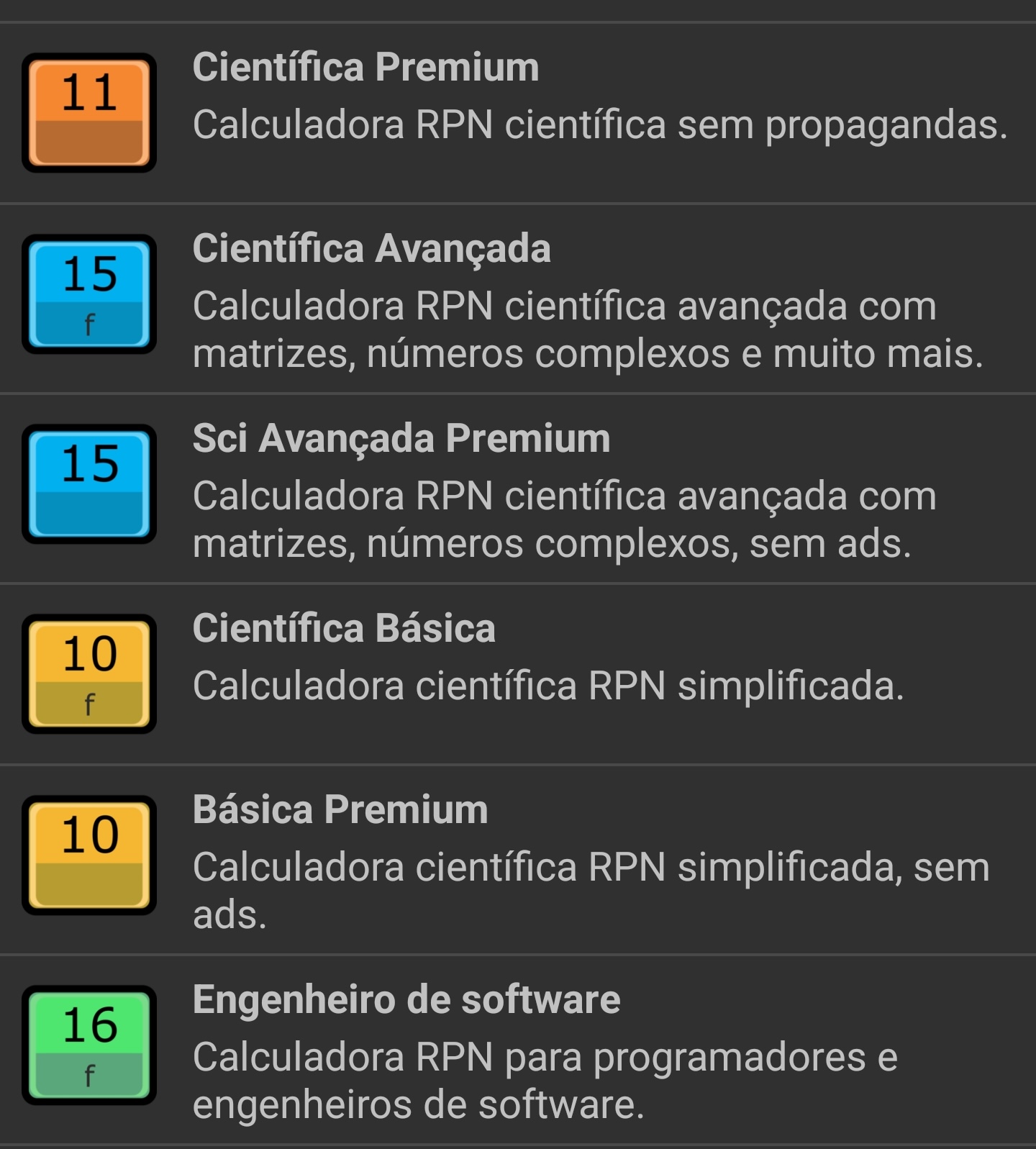This screenshot has height=1149, width=1036.
Task: Choose Sci Avançada Premium from the list
Action: click(x=518, y=489)
